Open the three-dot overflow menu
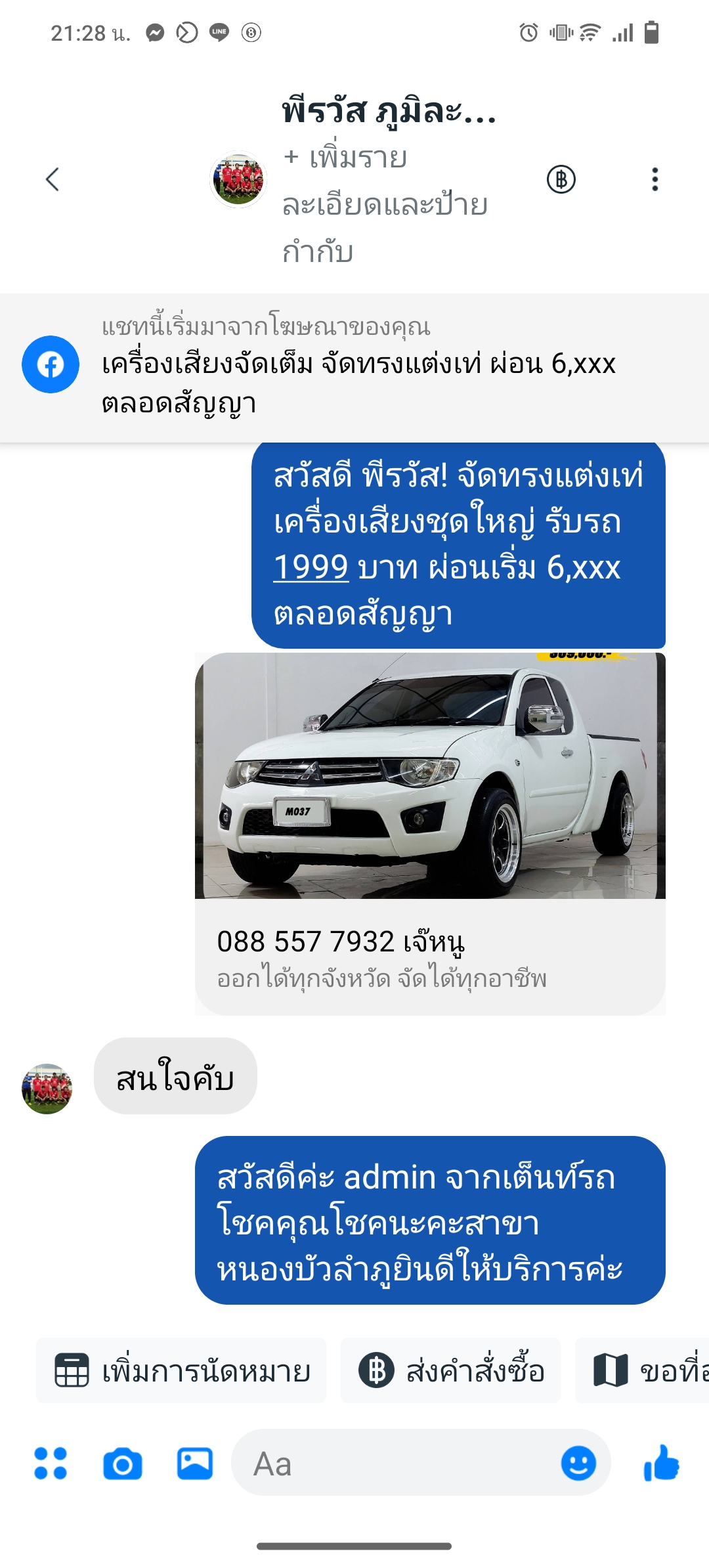This screenshot has height=1568, width=709. pos(655,179)
